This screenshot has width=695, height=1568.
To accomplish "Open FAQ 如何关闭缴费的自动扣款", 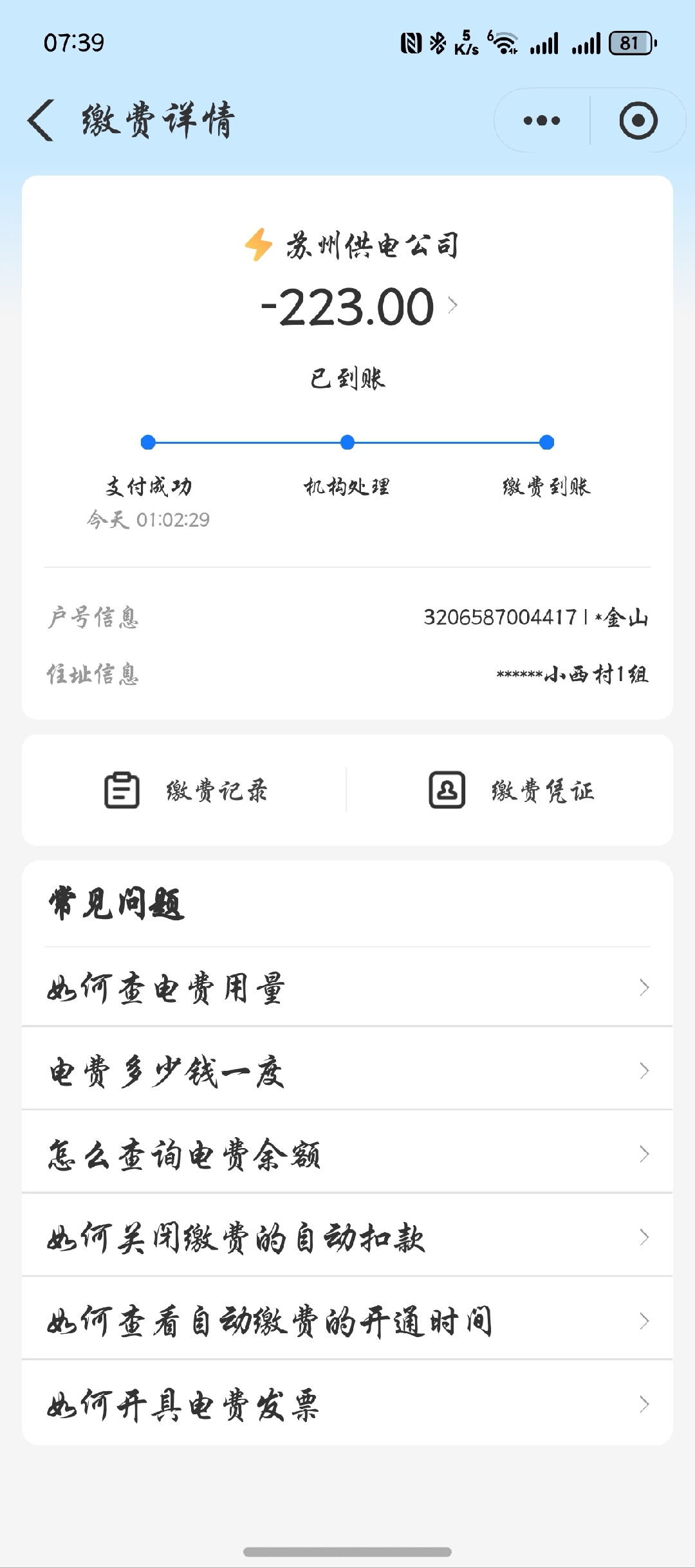I will 347,1237.
